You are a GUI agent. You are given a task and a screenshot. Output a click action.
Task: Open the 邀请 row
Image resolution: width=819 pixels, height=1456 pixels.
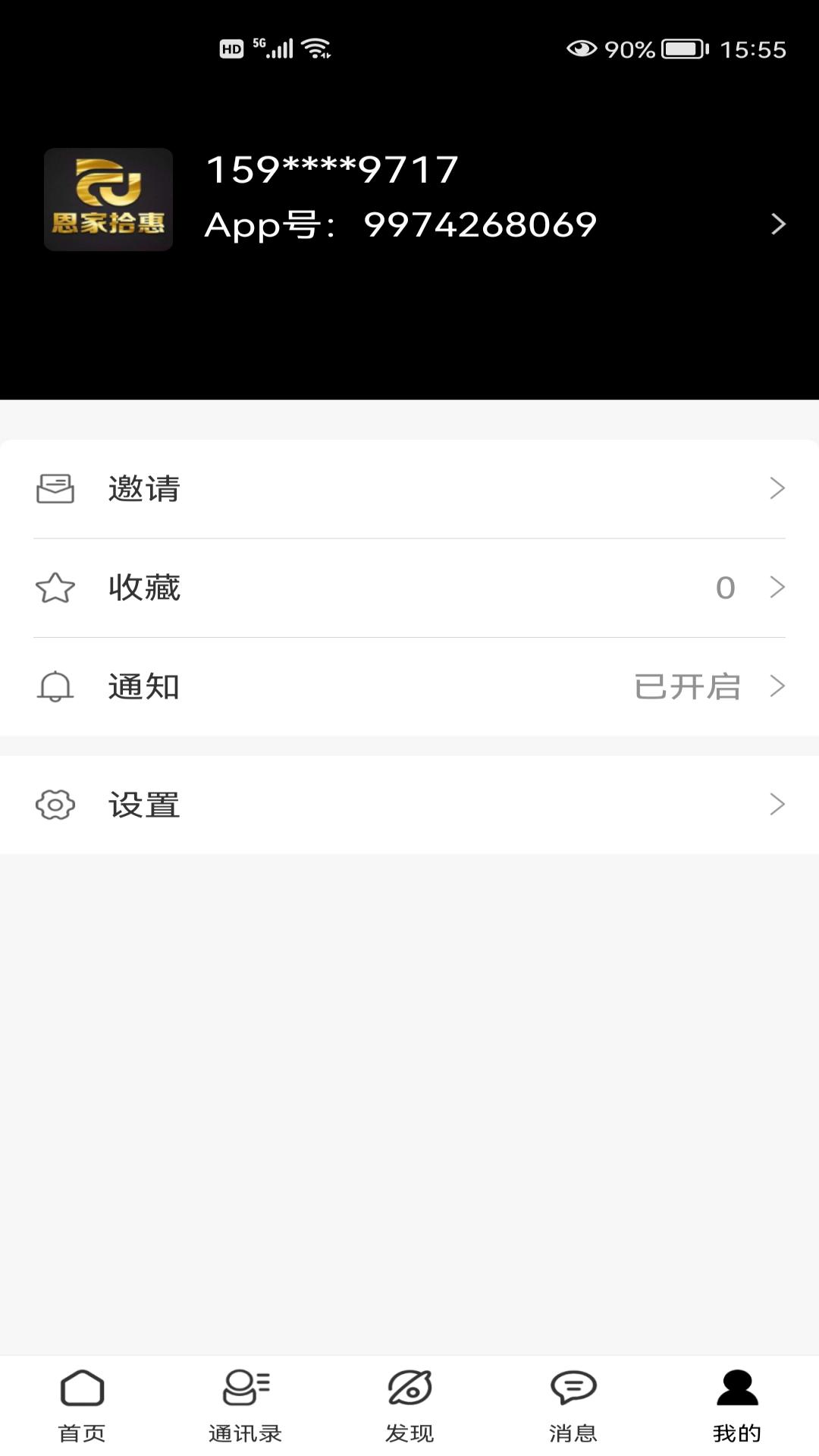click(x=409, y=489)
